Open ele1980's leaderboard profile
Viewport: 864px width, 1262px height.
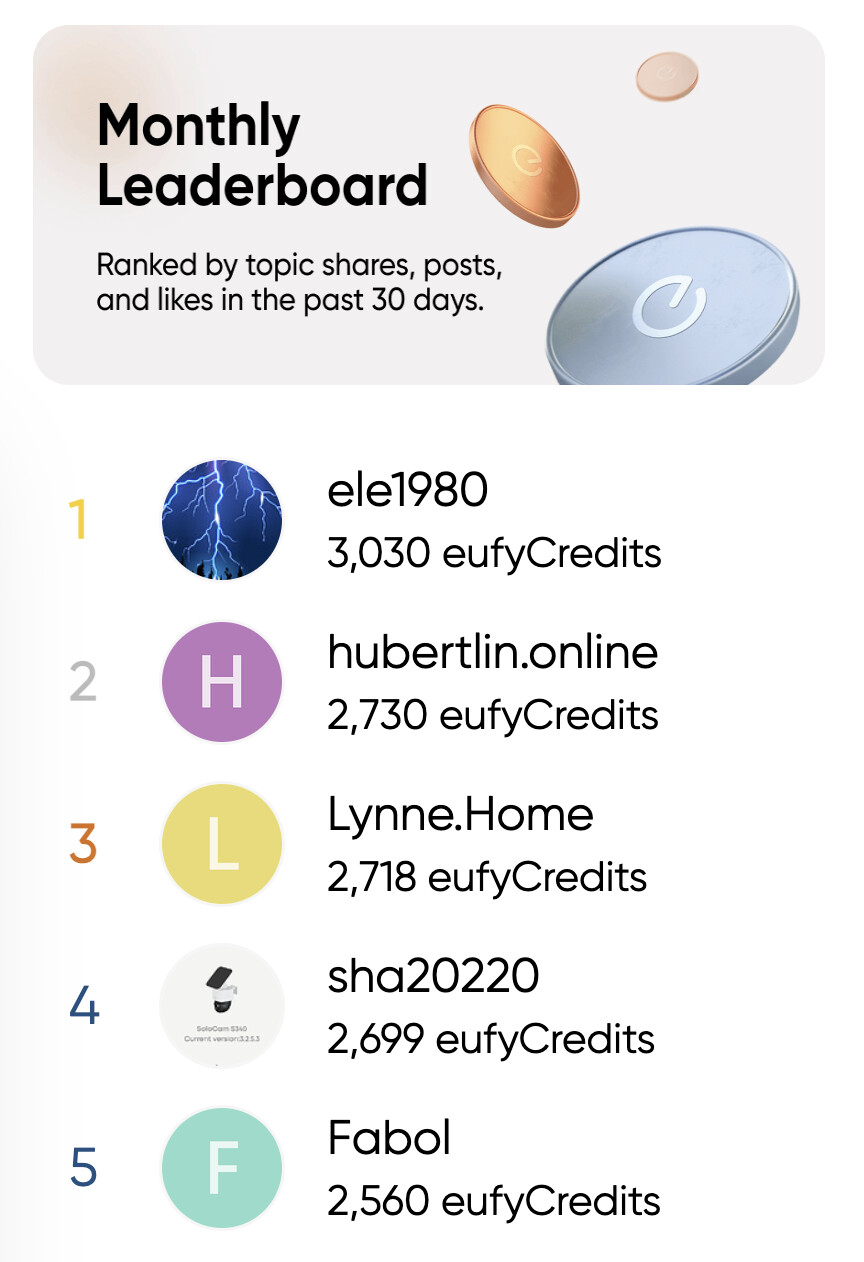407,490
